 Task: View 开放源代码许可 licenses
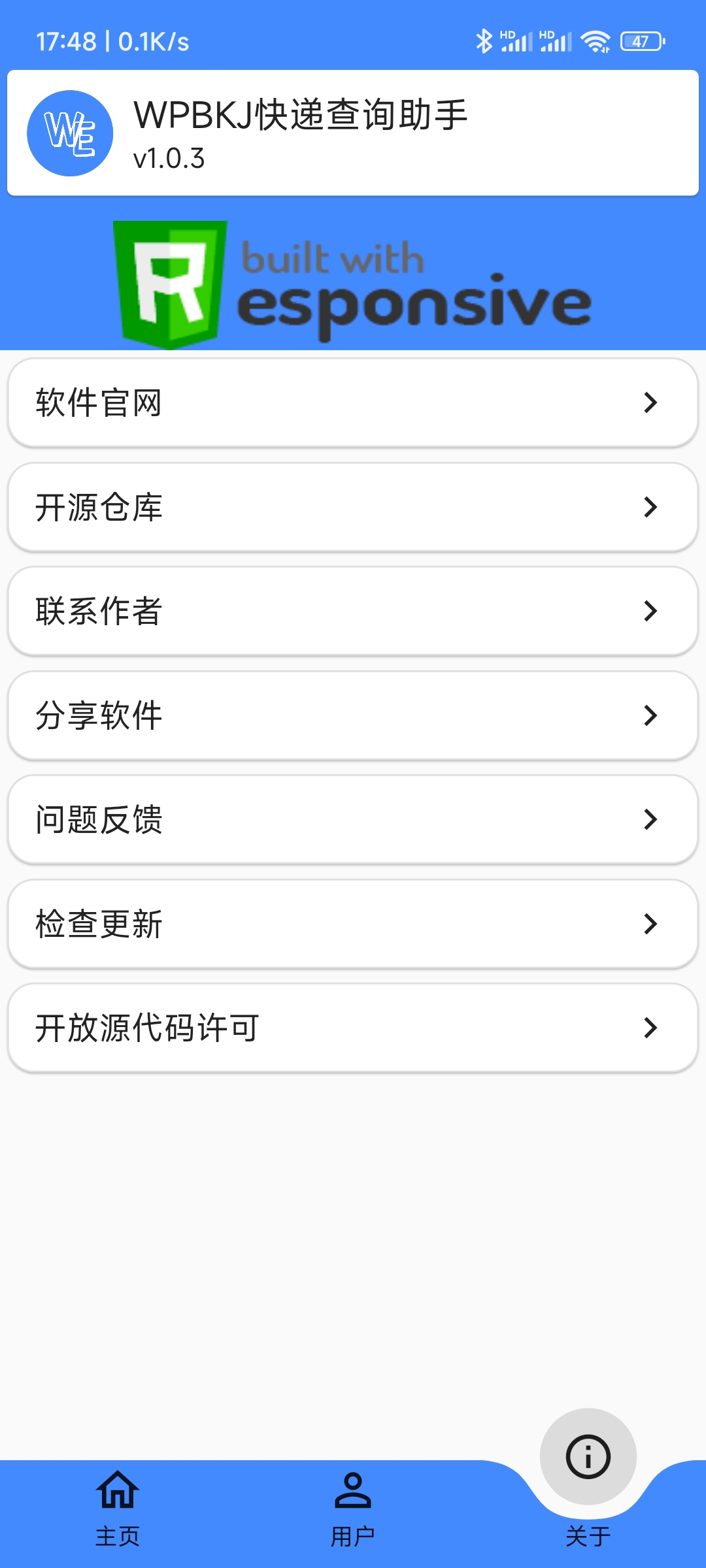[353, 1028]
